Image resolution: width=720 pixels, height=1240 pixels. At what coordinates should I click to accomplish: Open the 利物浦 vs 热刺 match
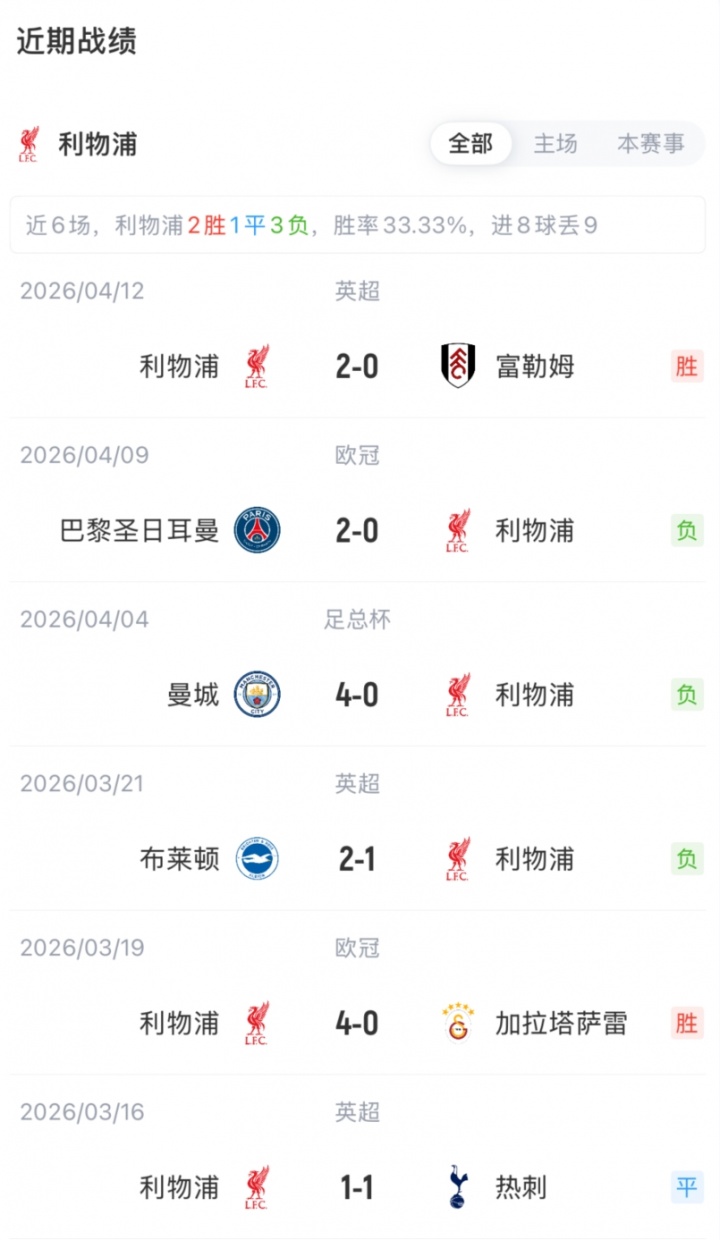(357, 1187)
